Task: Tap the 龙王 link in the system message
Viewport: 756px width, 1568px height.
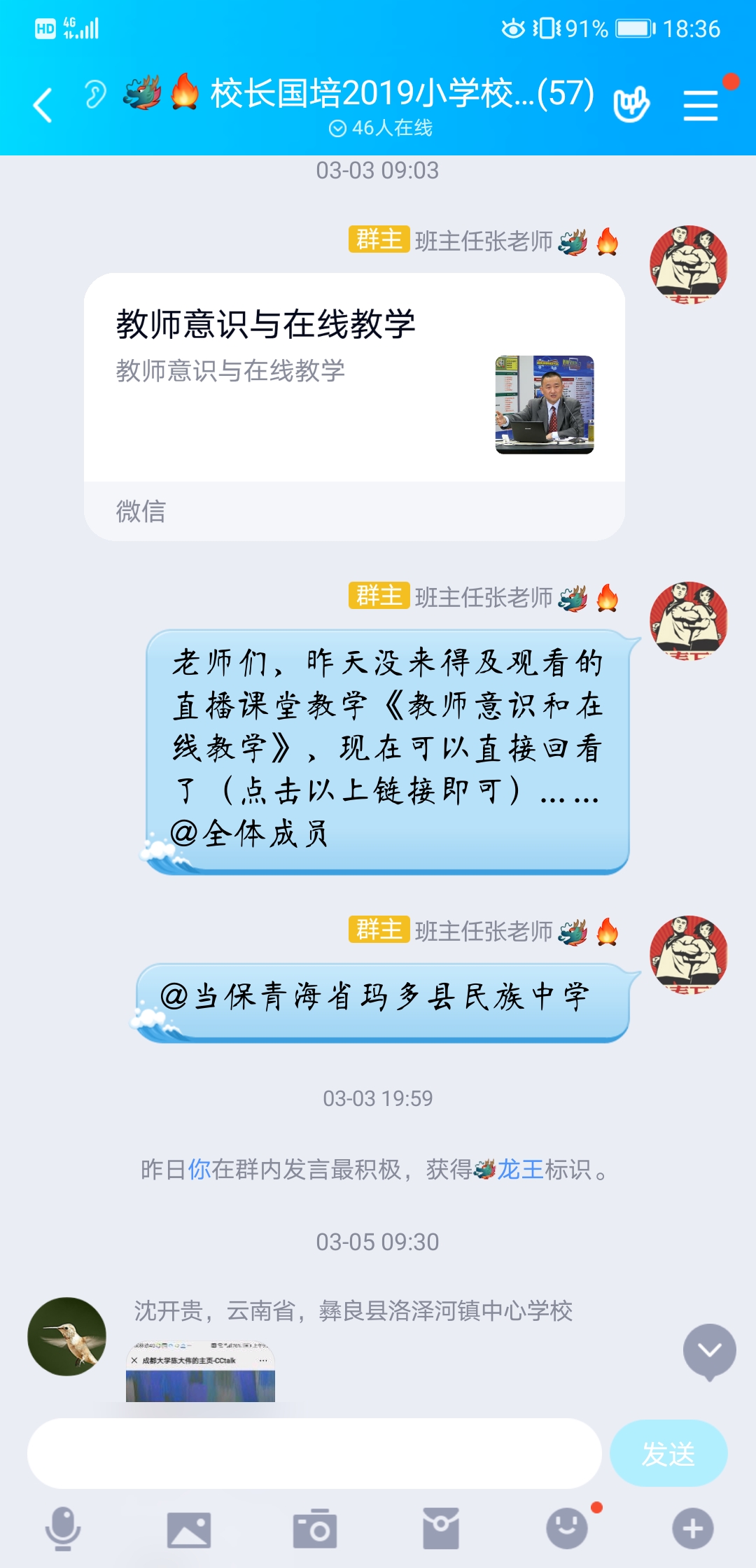Action: coord(519,1169)
